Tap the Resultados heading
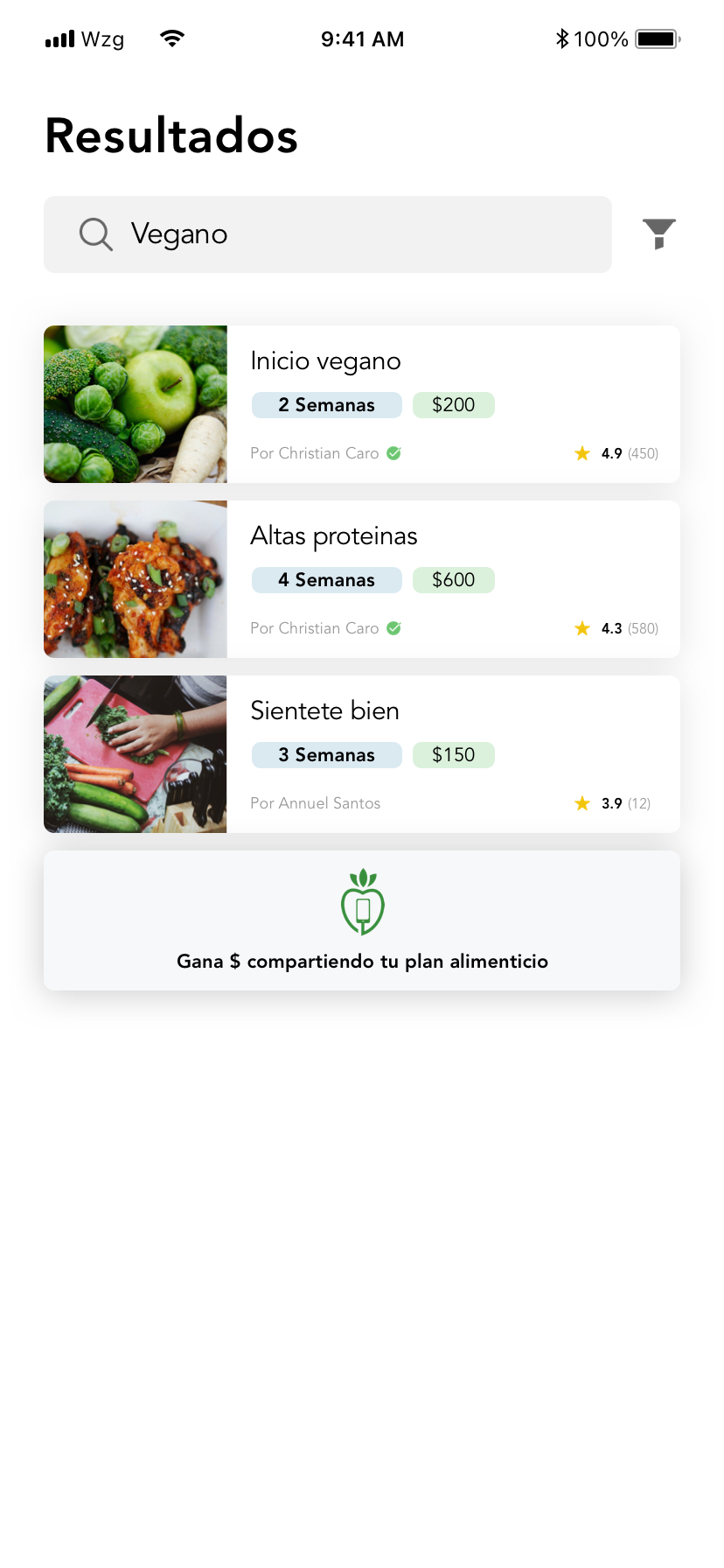 point(171,136)
